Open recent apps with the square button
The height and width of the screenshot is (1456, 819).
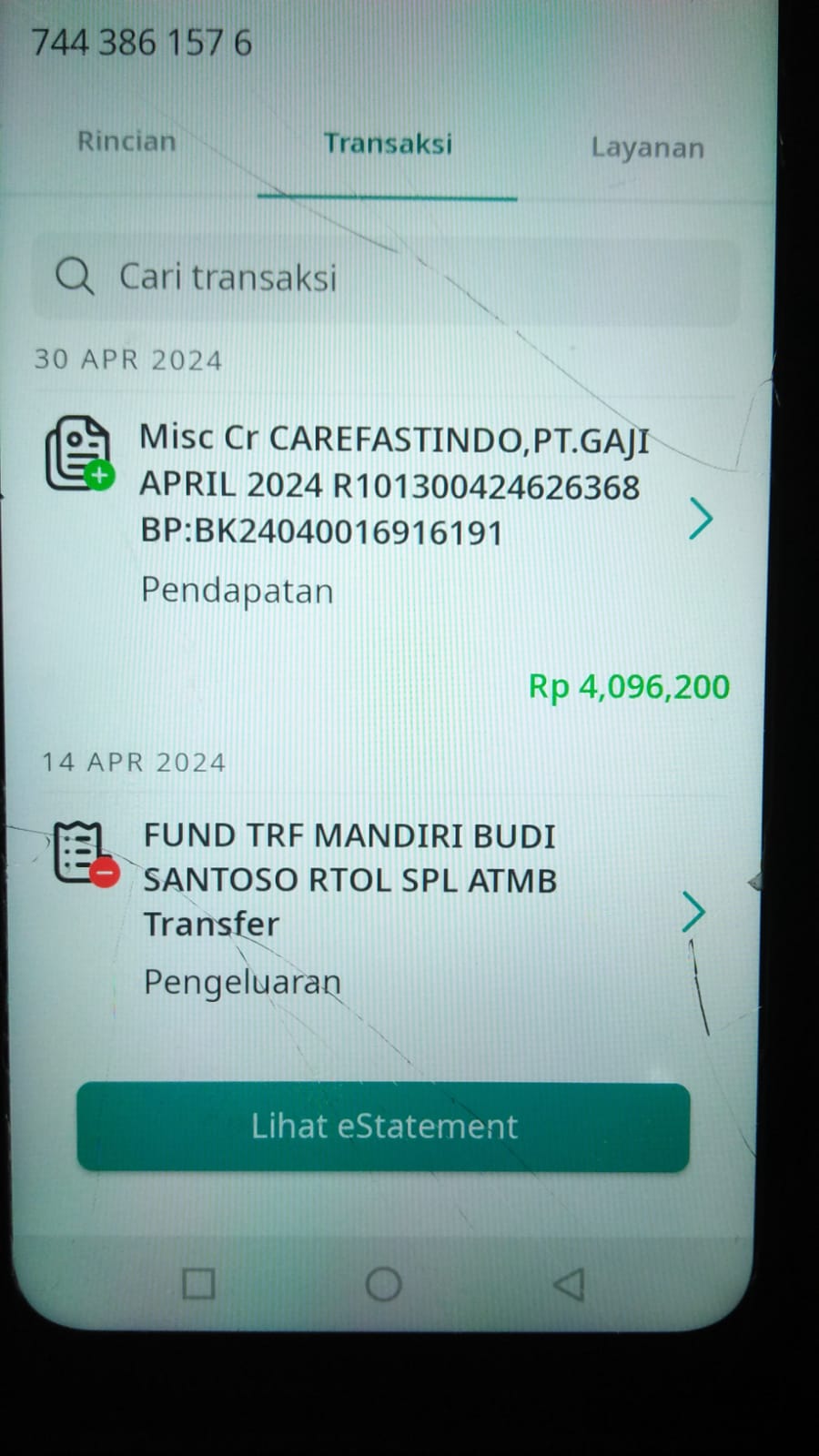(x=198, y=1284)
